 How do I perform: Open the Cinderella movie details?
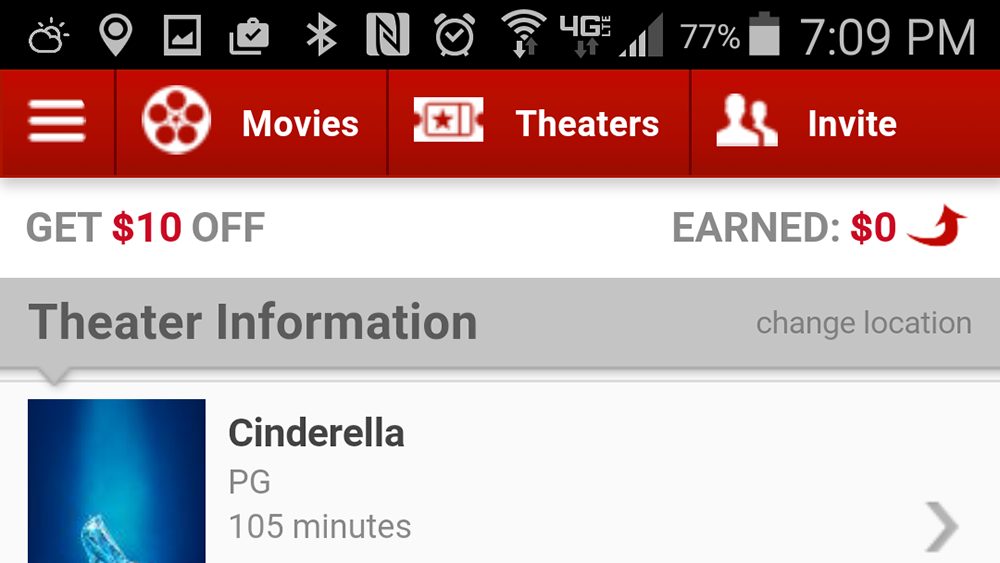pos(316,434)
